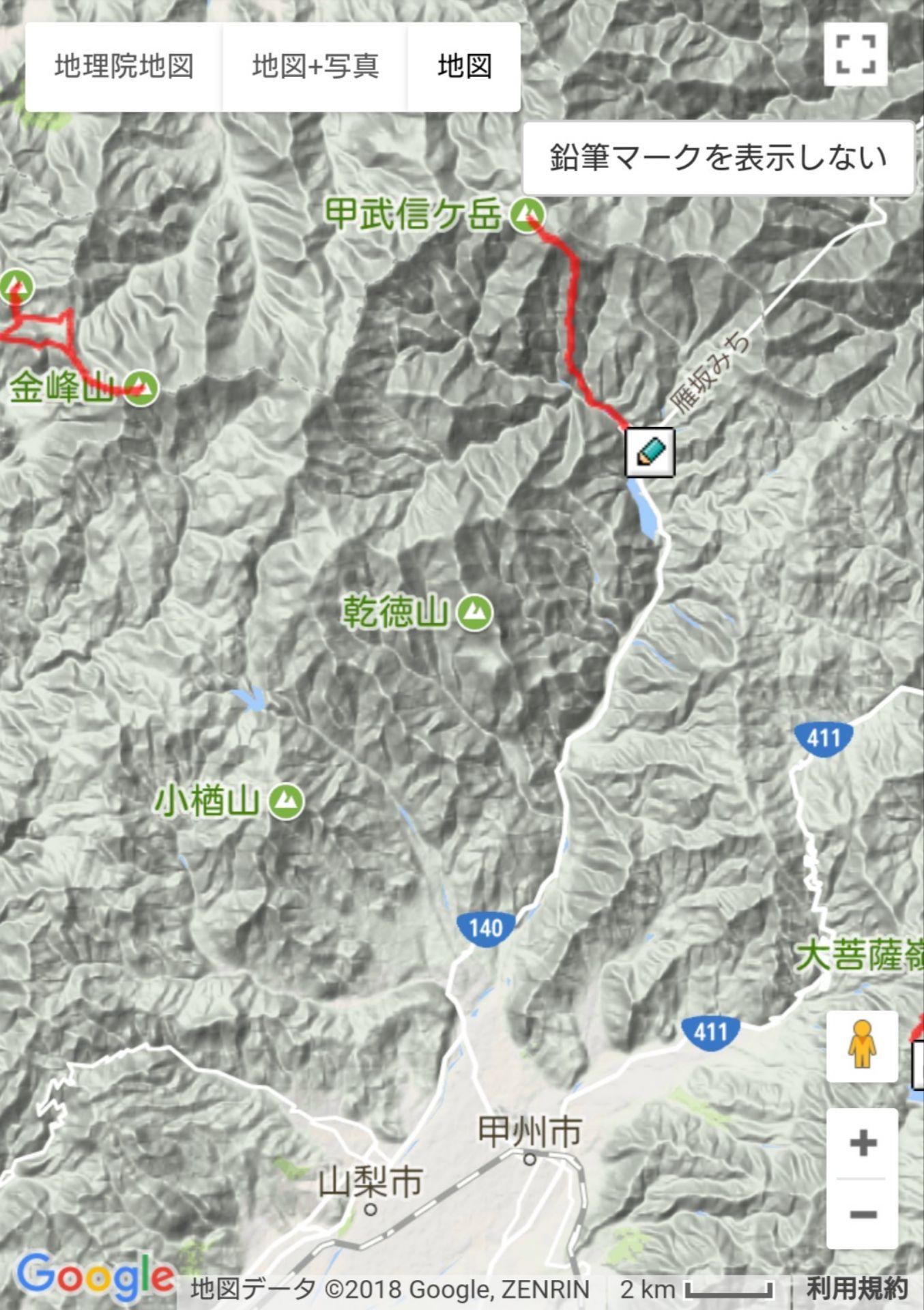Viewport: 924px width, 1310px height.
Task: Zoom out with the minus button
Action: click(x=863, y=1214)
